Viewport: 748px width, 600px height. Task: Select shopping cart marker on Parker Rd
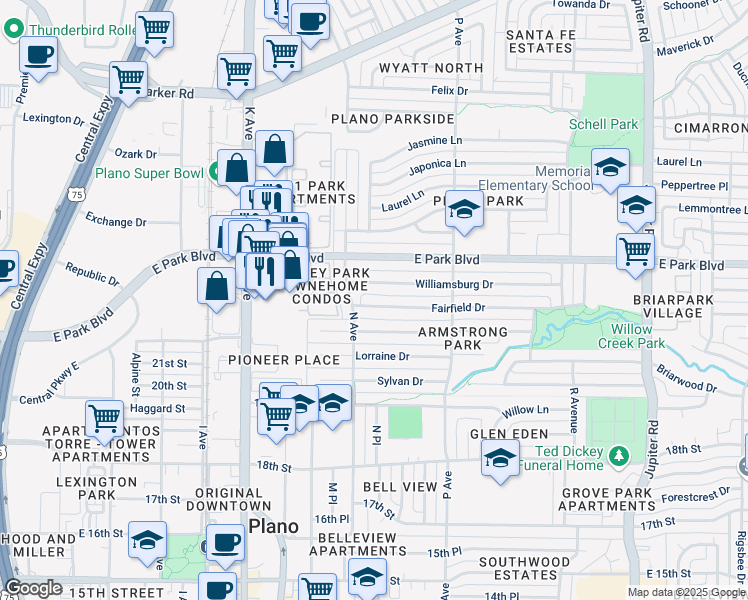coord(129,79)
